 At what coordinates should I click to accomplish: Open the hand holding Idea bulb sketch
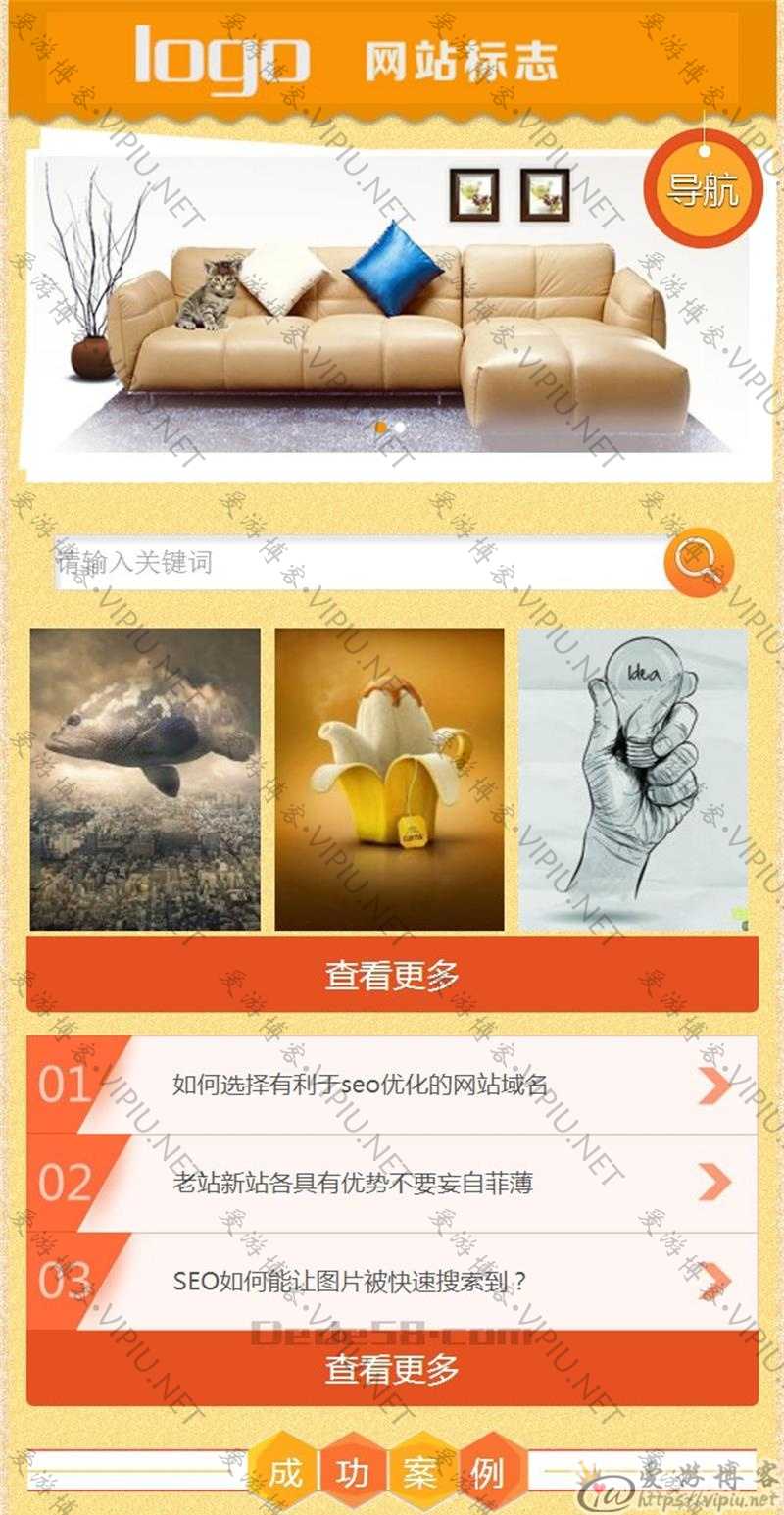(x=633, y=780)
